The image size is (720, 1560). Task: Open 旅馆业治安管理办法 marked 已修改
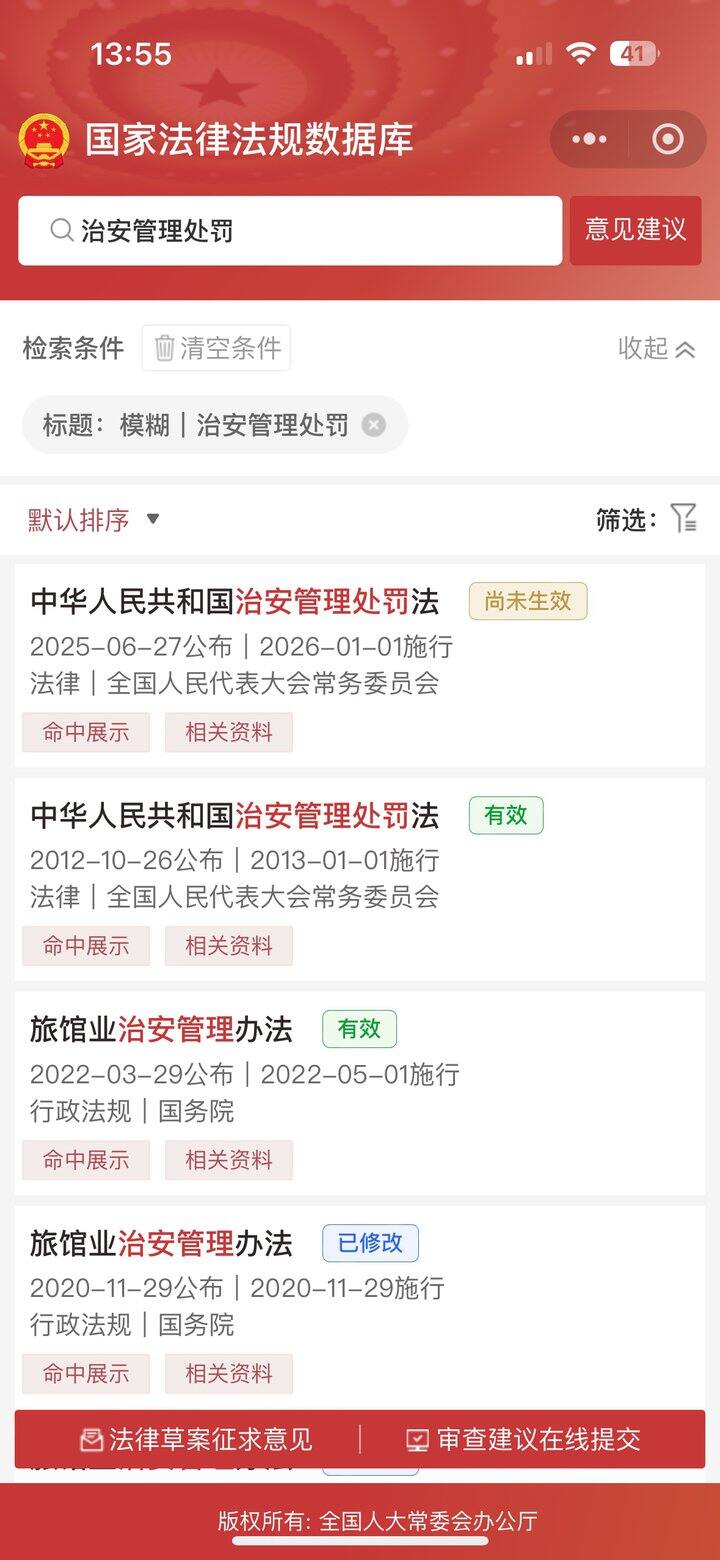161,1243
